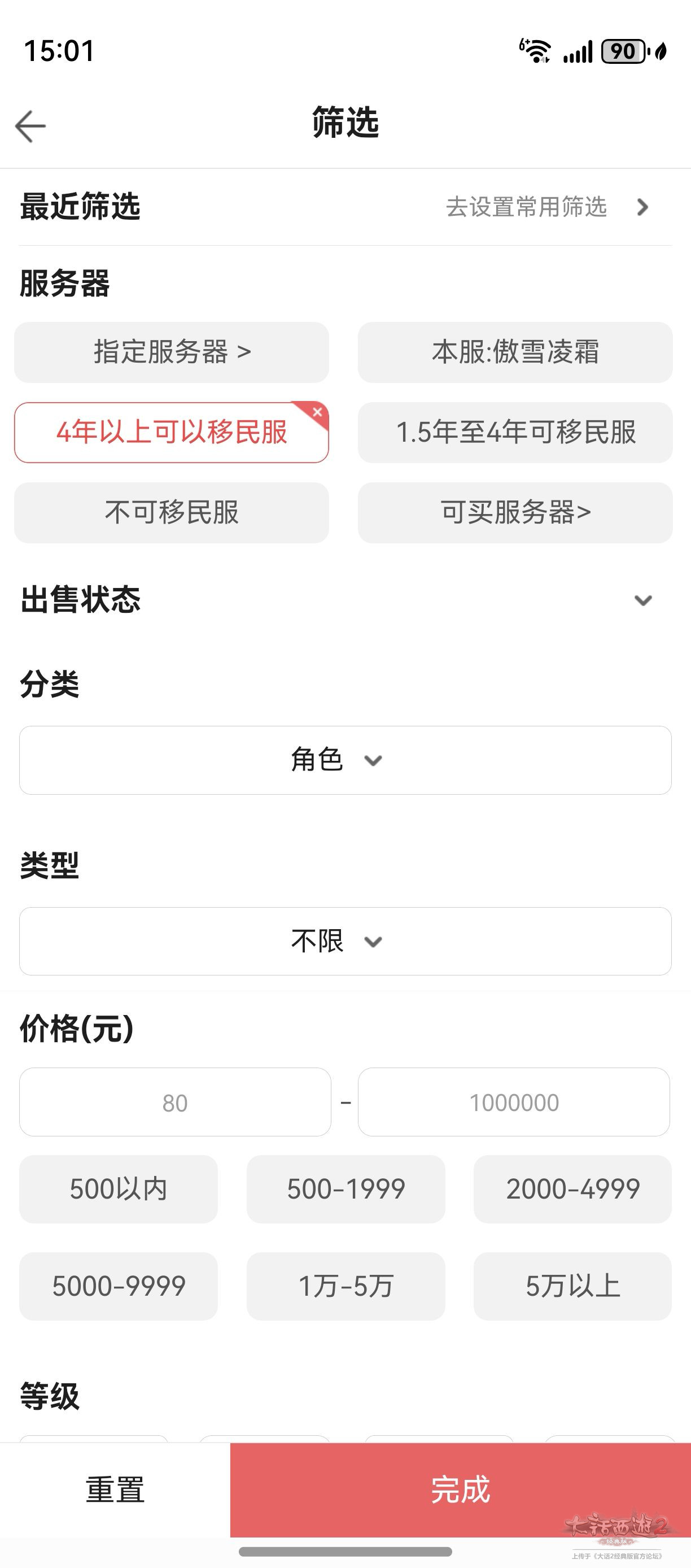The image size is (691, 1568).
Task: Open the 类型 dropdown showing 不限
Action: tap(345, 941)
